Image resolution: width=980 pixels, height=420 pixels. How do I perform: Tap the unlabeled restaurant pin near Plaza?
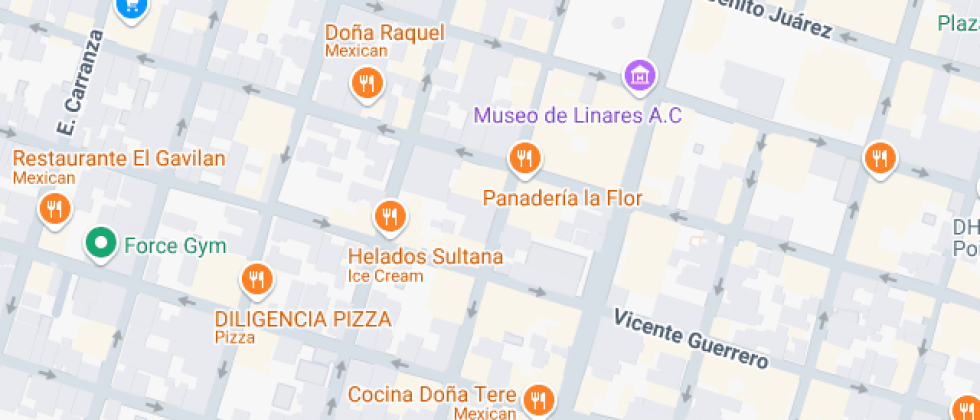coord(880,157)
